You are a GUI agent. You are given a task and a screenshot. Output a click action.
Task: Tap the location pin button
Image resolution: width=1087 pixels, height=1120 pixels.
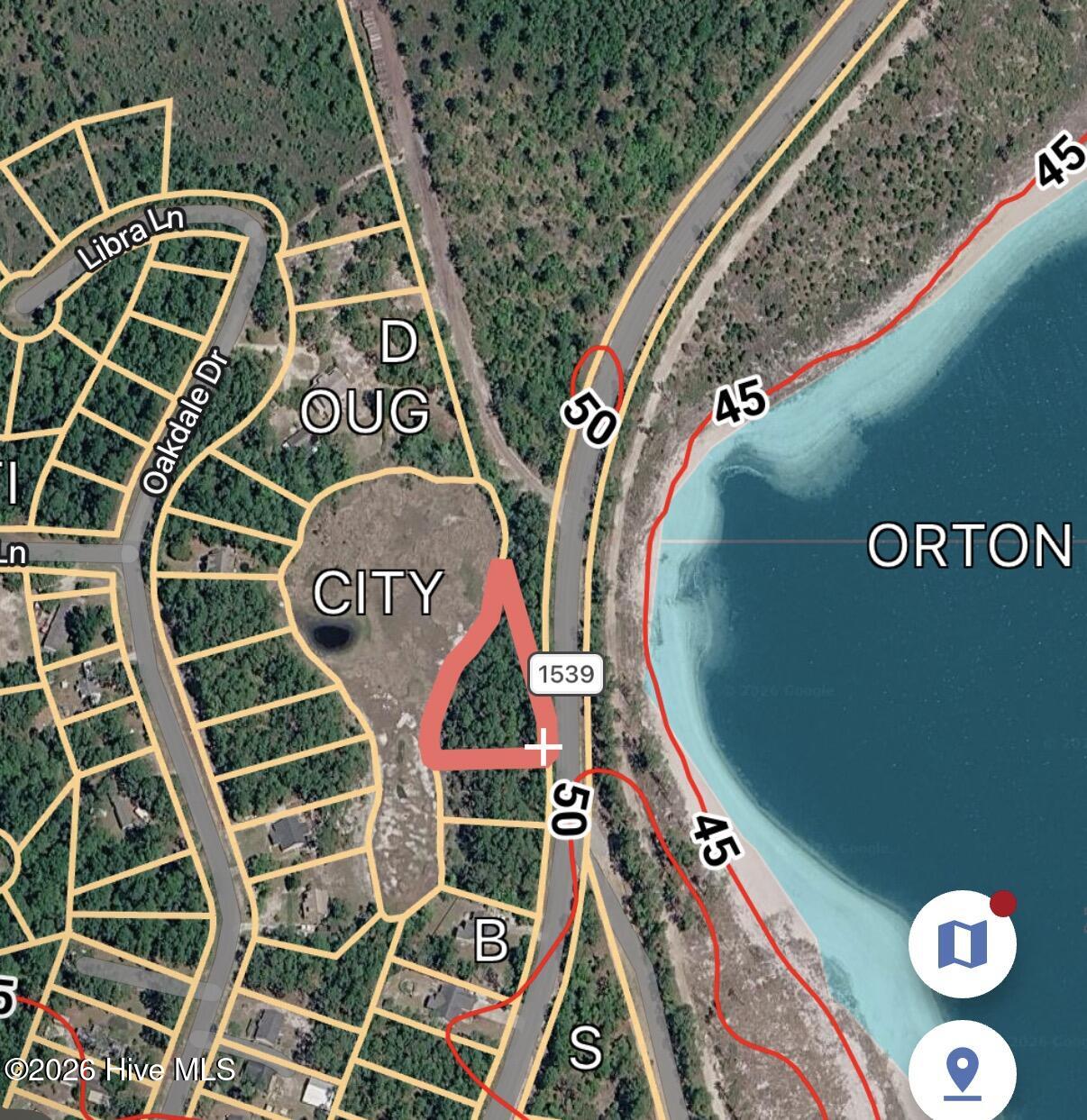[x=962, y=1072]
